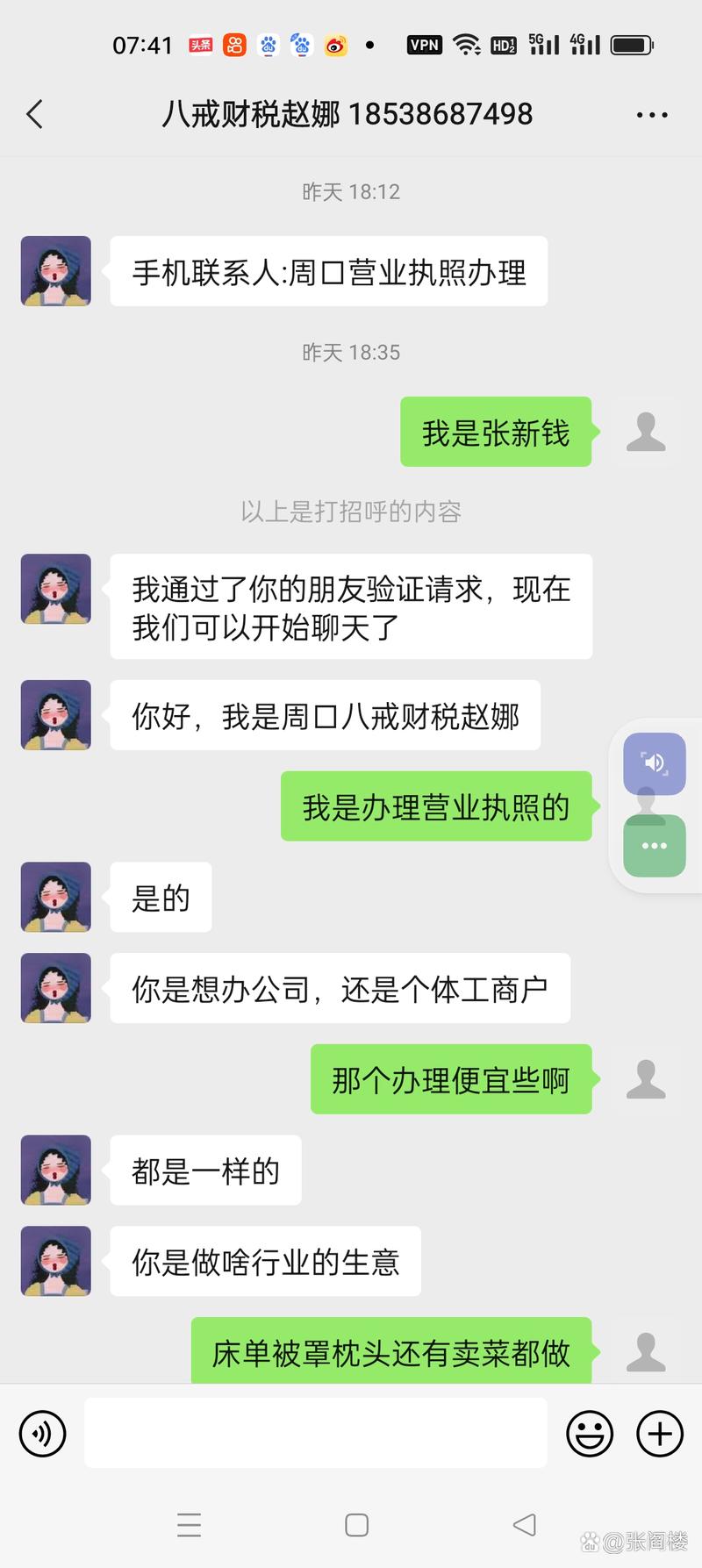
Task: Tap the green ellipsis icon on the voice panel
Action: (x=653, y=845)
